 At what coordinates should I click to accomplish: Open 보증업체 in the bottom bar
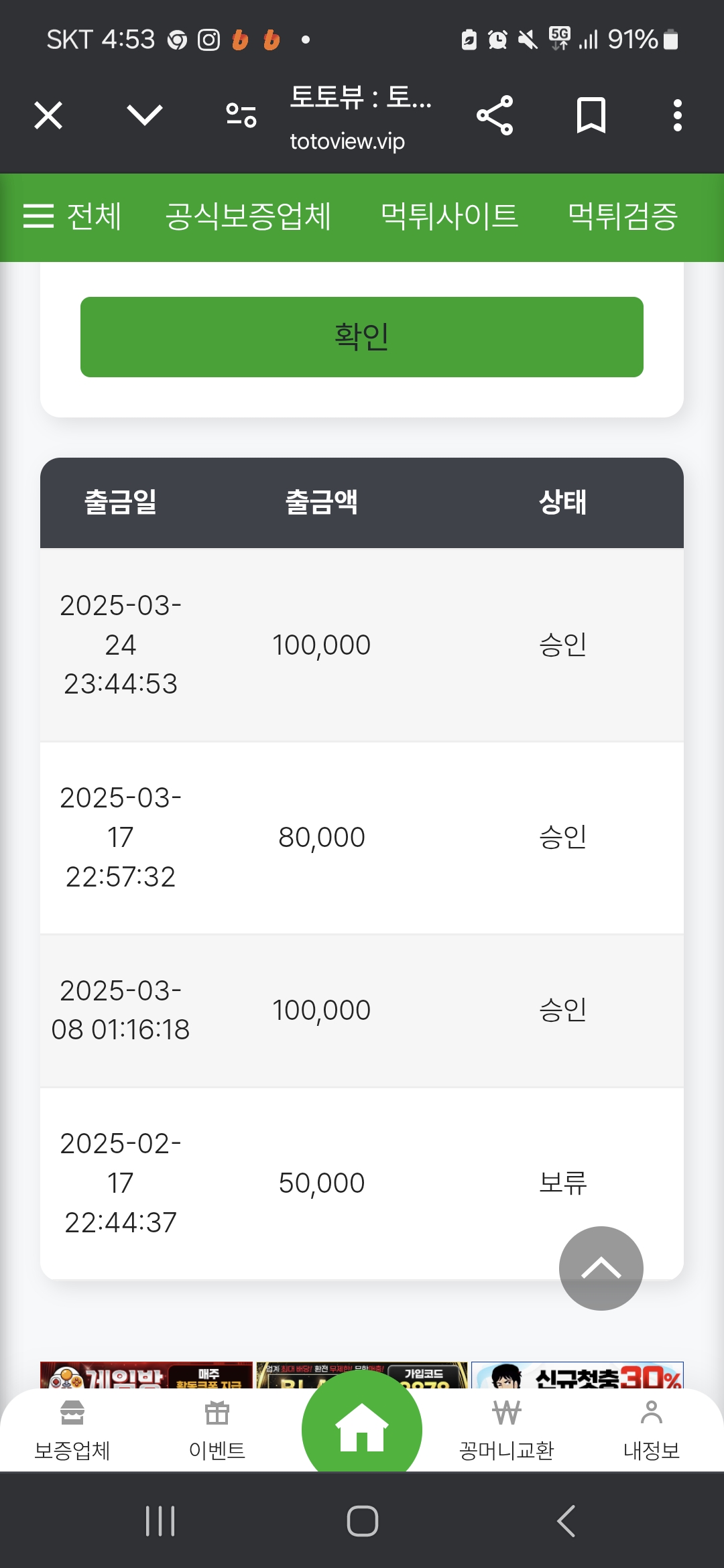72,1432
